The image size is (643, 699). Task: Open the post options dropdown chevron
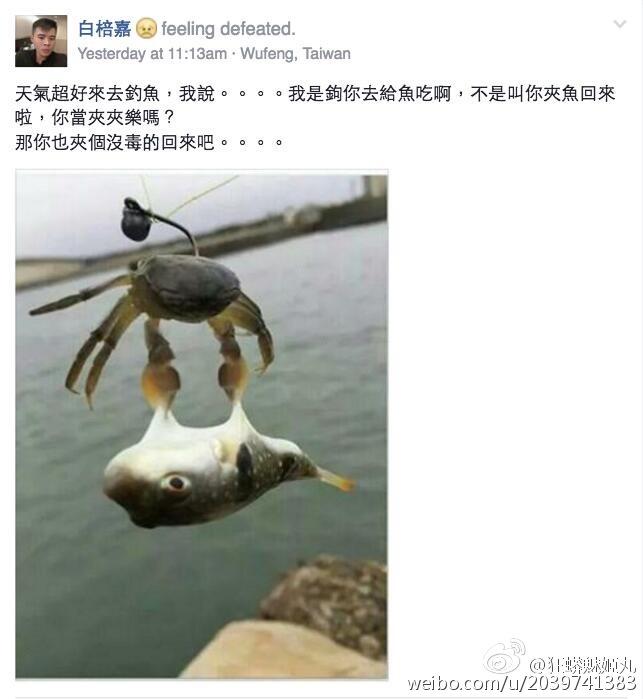(x=620, y=24)
